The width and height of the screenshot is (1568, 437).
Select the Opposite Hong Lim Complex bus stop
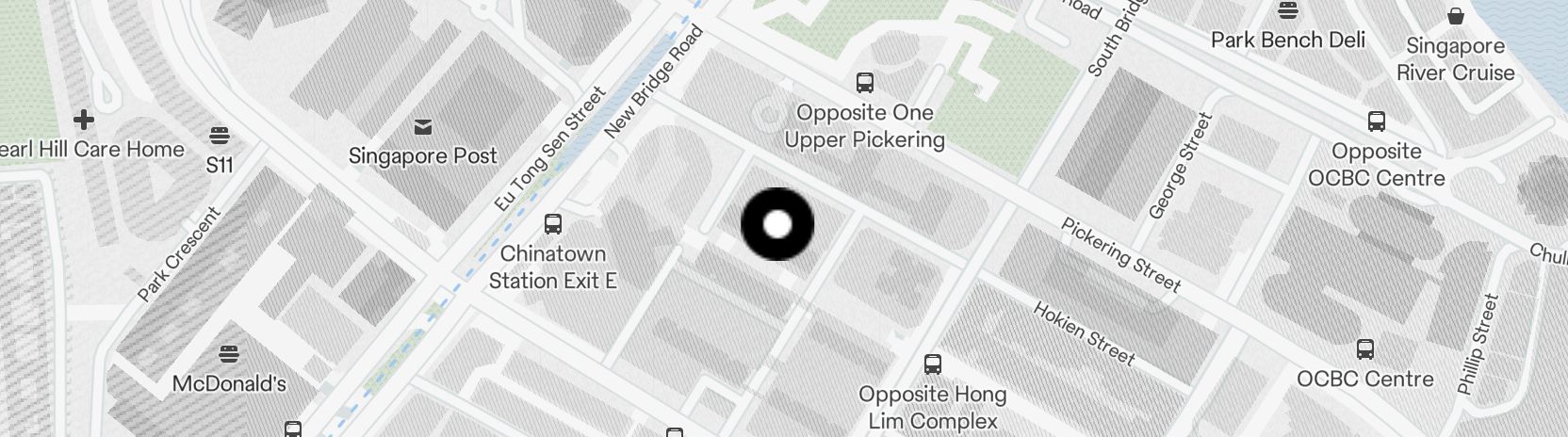coord(933,364)
